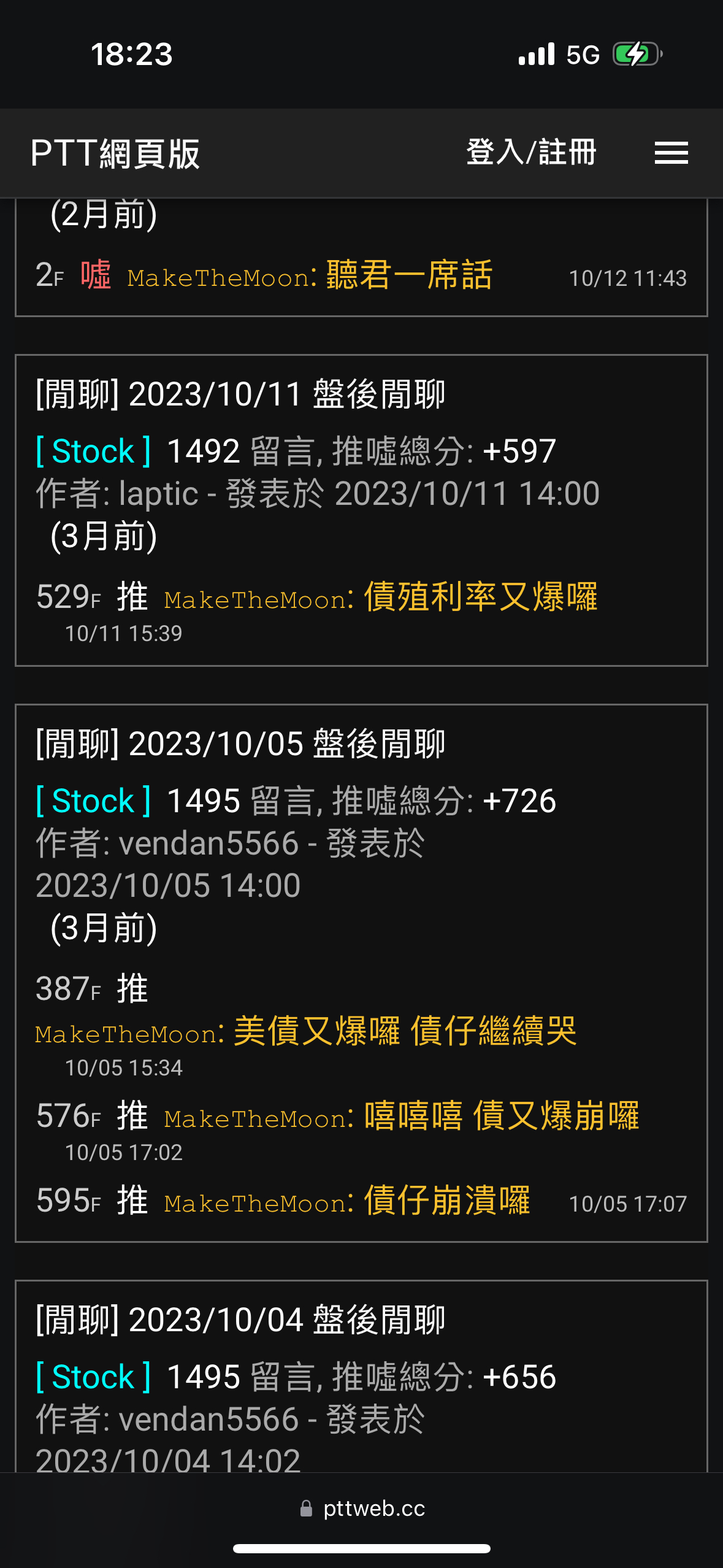The image size is (723, 1568).
Task: Open the 2023/10/04 盤後閒聊 post
Action: click(x=240, y=1320)
